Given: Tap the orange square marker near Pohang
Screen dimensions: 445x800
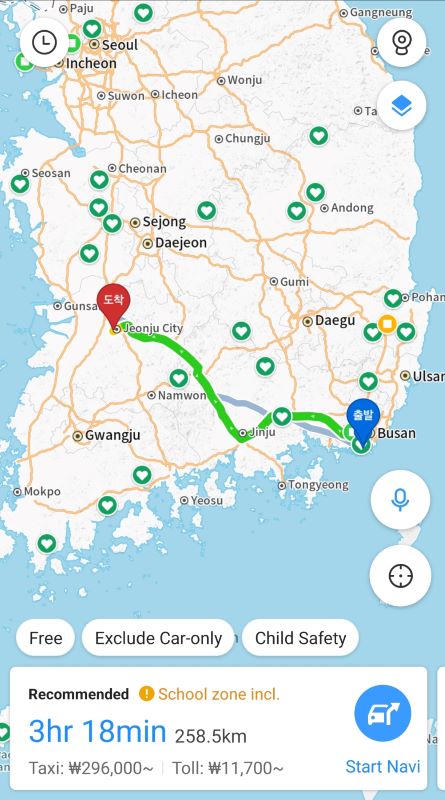Looking at the screenshot, I should pyautogui.click(x=387, y=324).
